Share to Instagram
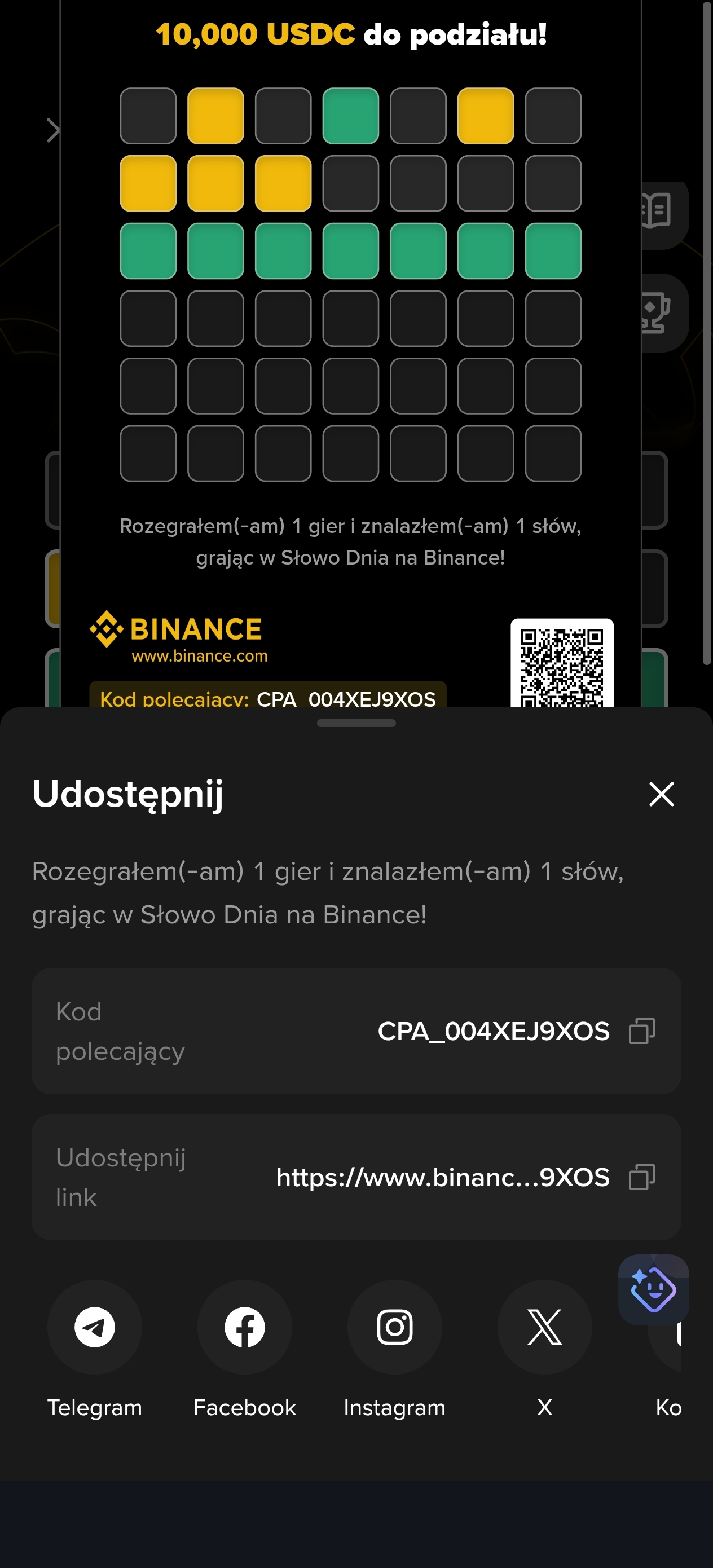The width and height of the screenshot is (713, 1568). point(394,1327)
